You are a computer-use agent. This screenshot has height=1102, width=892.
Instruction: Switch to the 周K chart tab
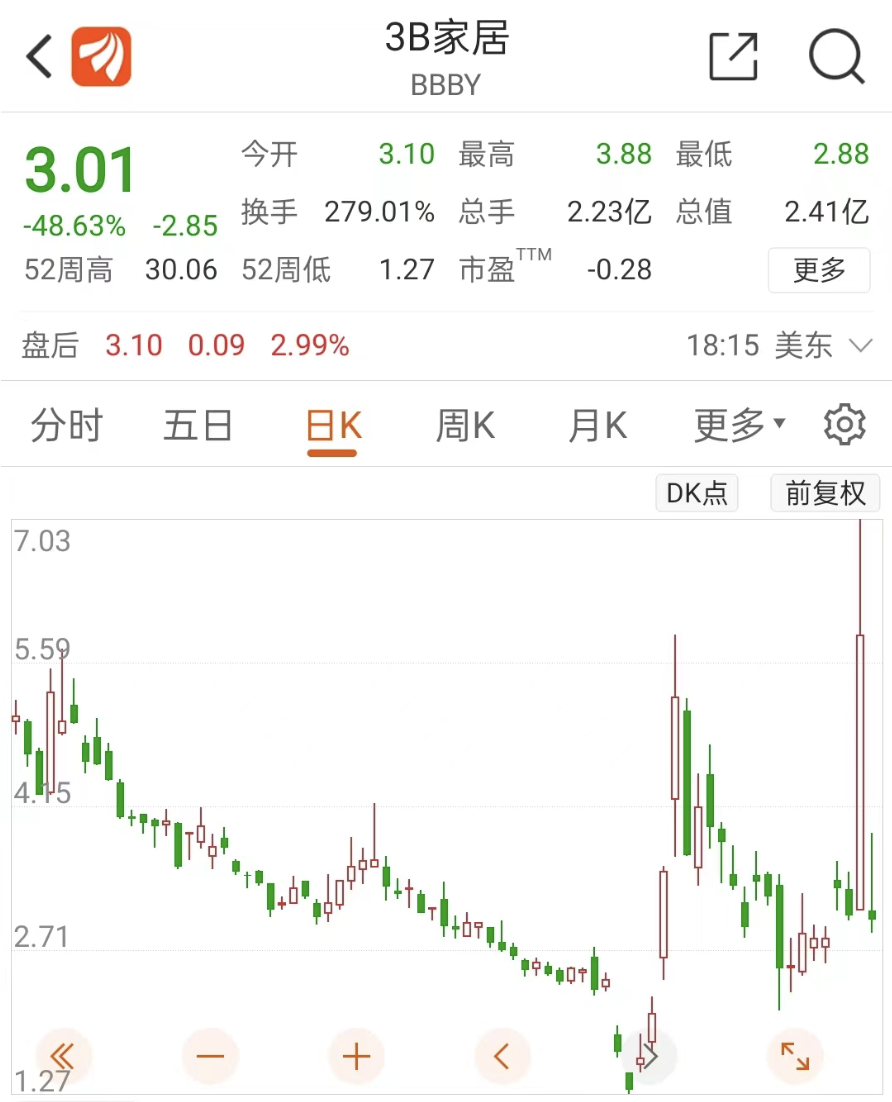[x=465, y=427]
